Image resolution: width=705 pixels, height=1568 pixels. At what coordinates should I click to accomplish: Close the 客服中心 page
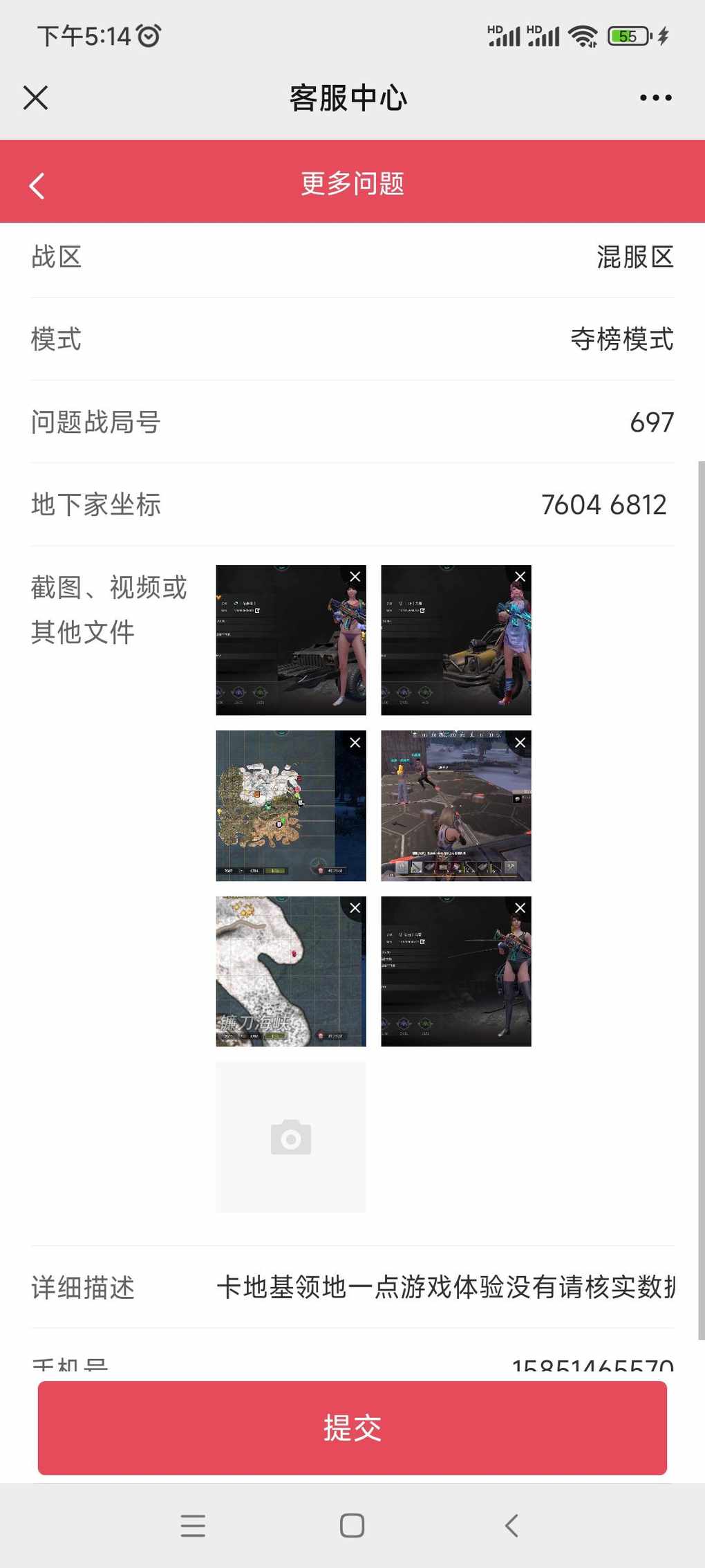[35, 98]
